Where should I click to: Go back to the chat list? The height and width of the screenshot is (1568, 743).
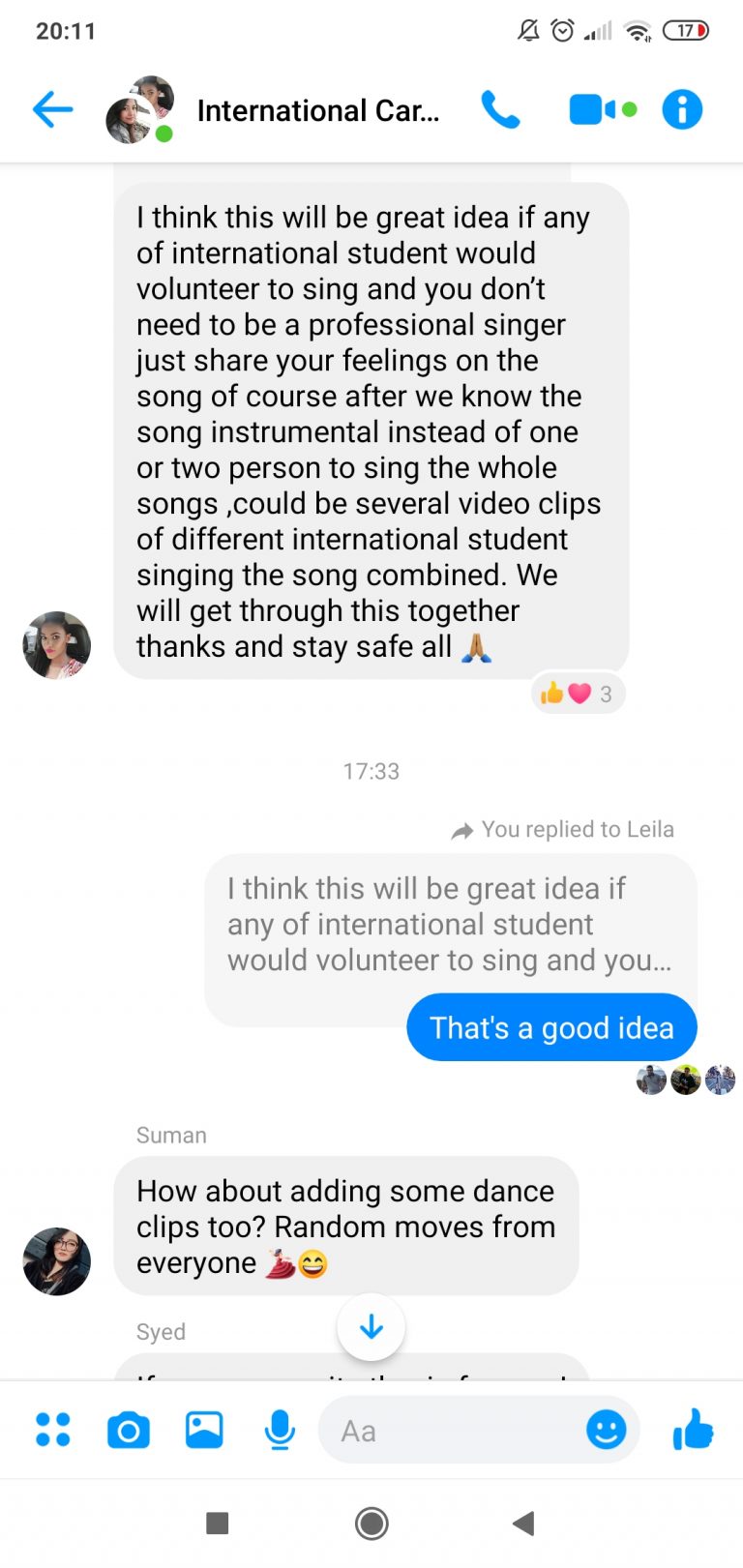click(52, 109)
